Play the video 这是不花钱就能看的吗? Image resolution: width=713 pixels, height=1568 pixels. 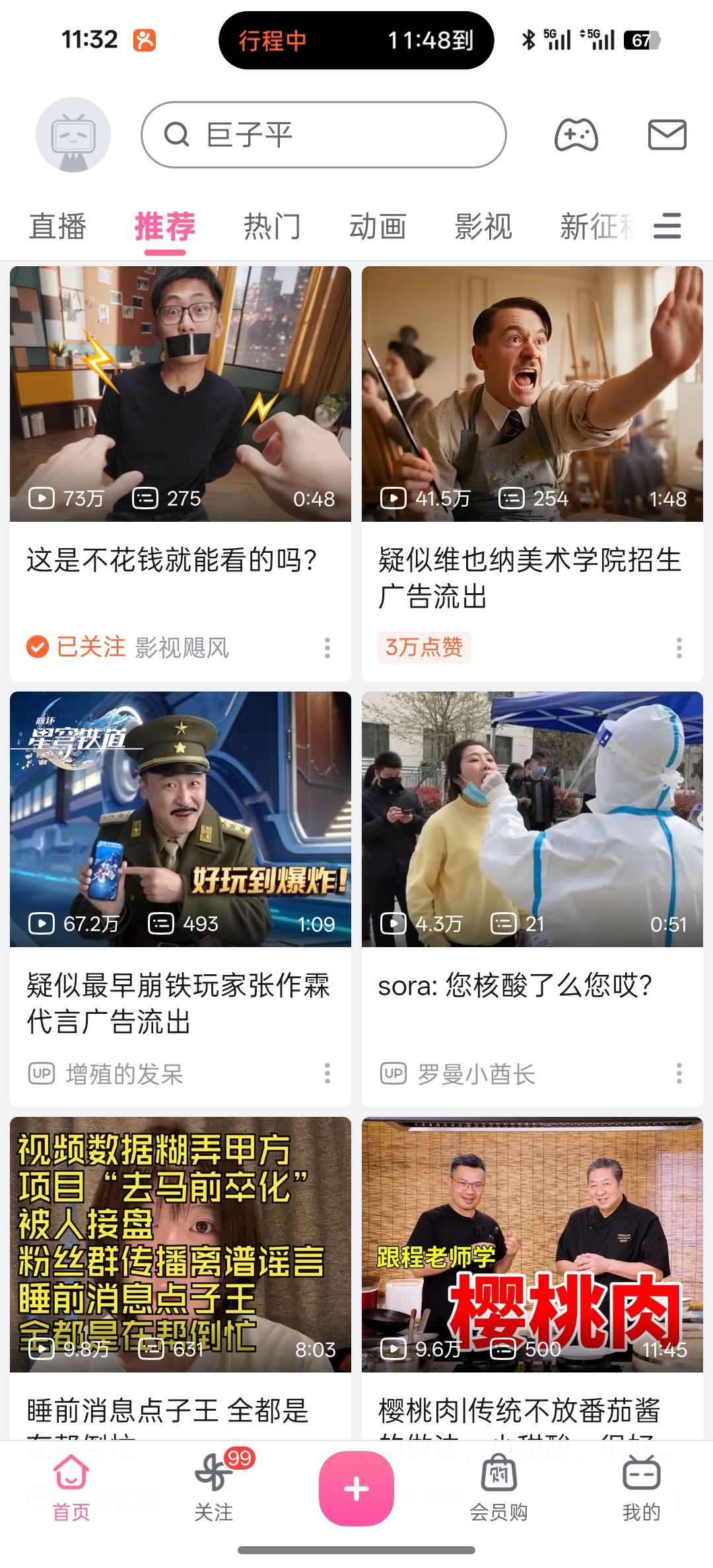180,394
